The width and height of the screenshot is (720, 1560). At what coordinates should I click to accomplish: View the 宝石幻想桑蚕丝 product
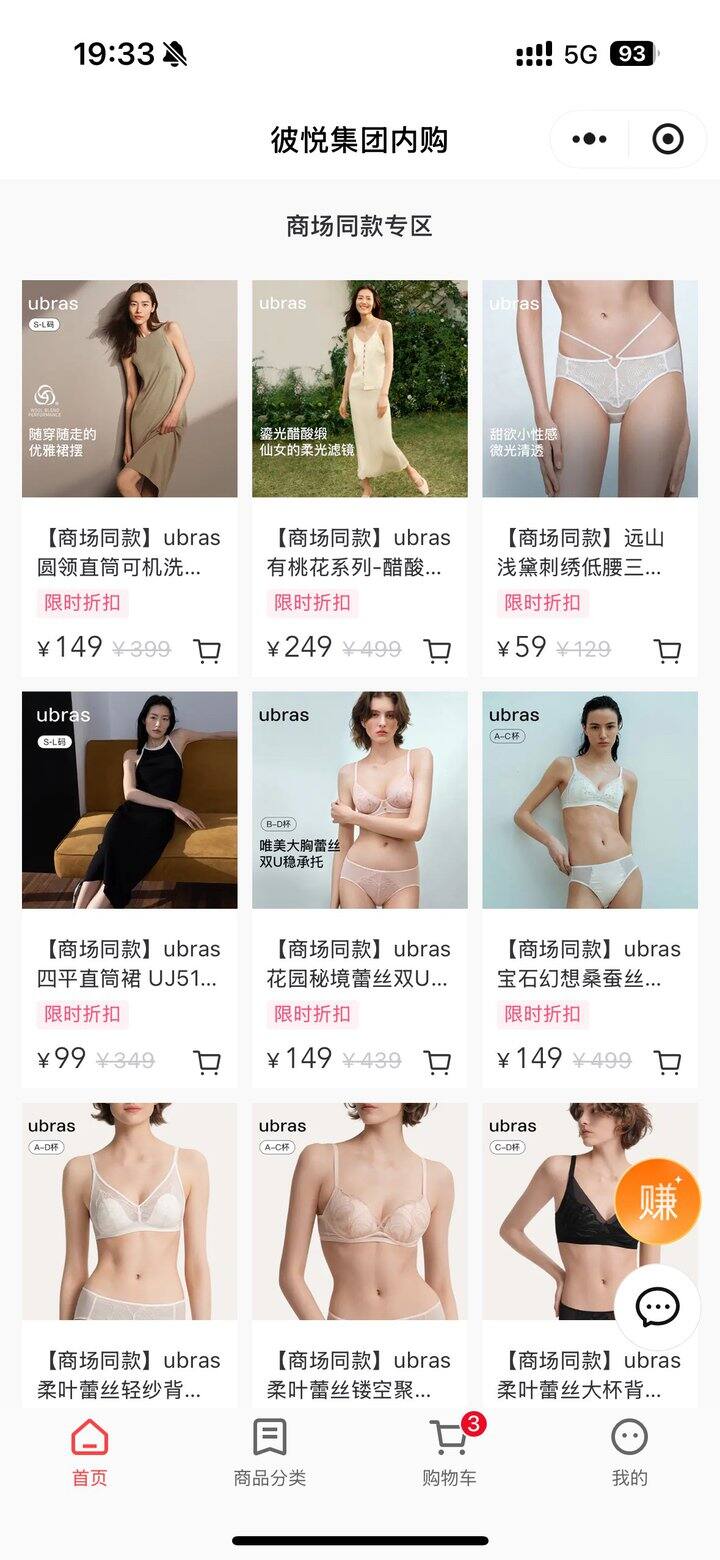coord(590,800)
